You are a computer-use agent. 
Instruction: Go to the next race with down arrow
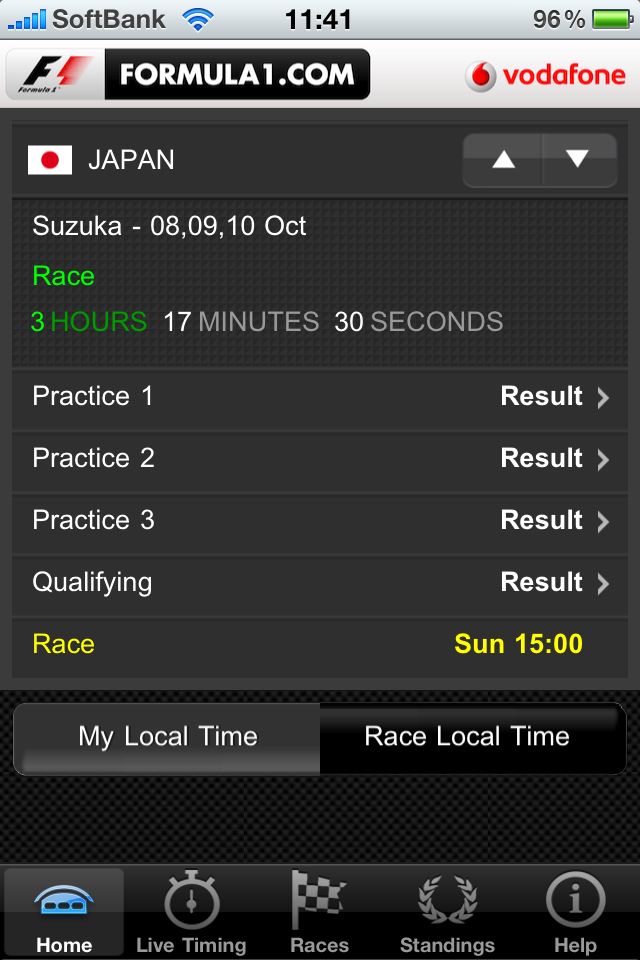click(x=577, y=160)
